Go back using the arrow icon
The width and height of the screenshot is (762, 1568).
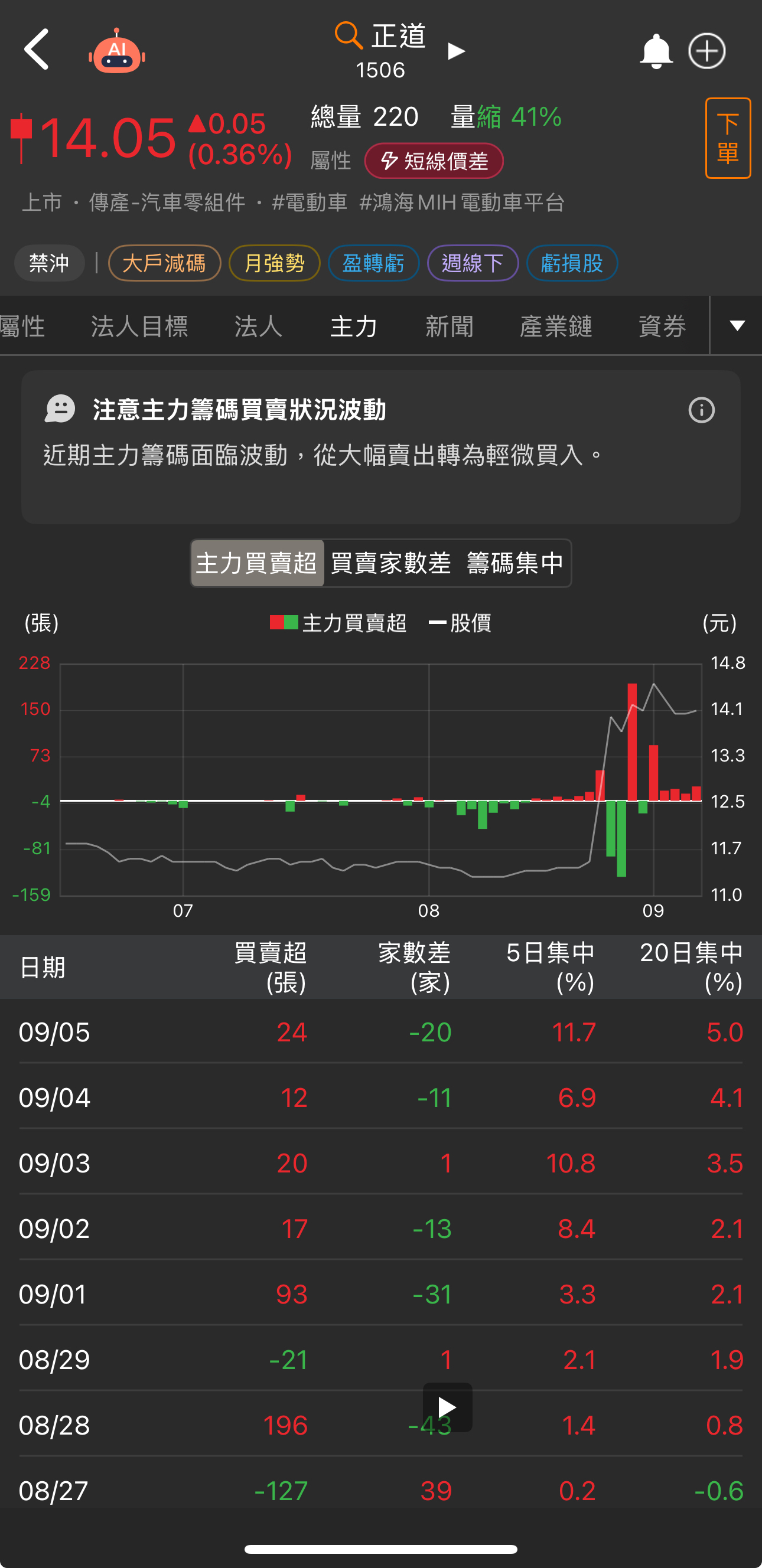(36, 50)
